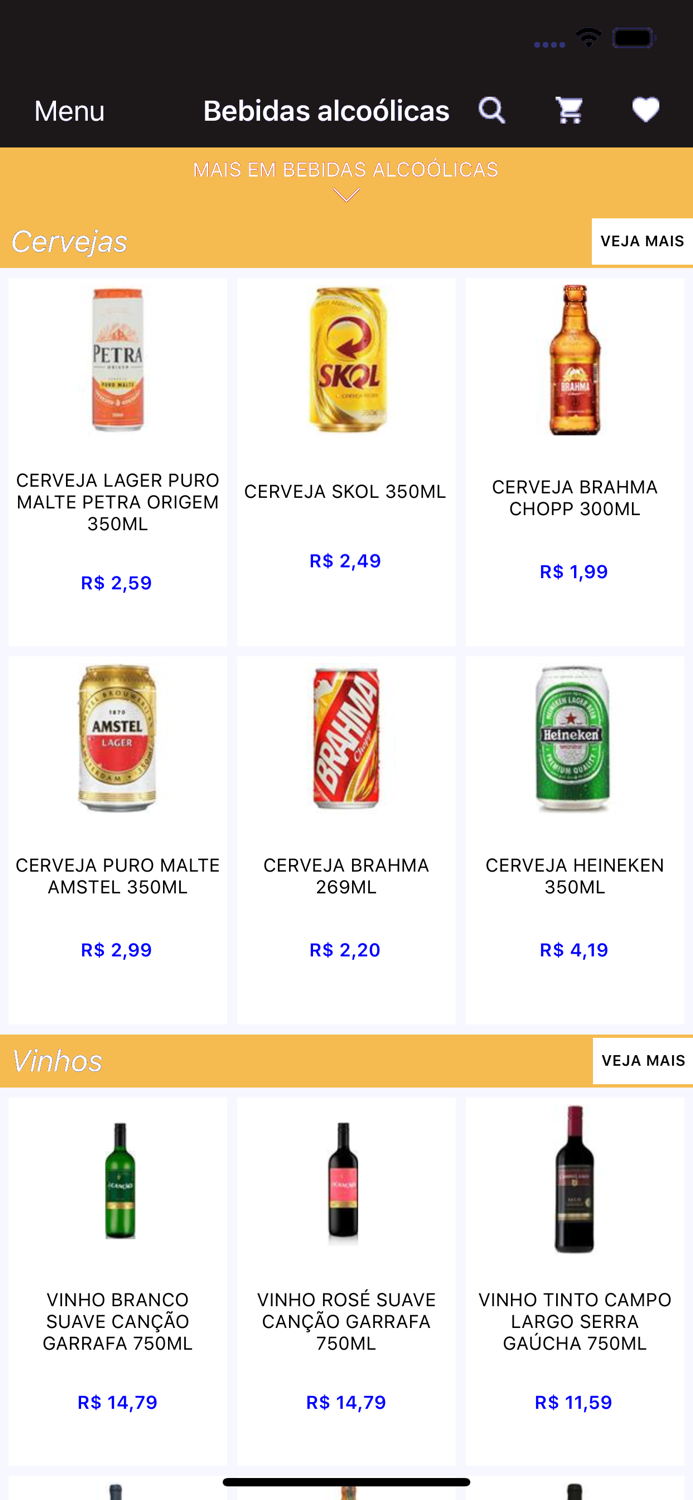693x1500 pixels.
Task: Choose the Cerveja Brahma 269ml item
Action: click(x=346, y=838)
